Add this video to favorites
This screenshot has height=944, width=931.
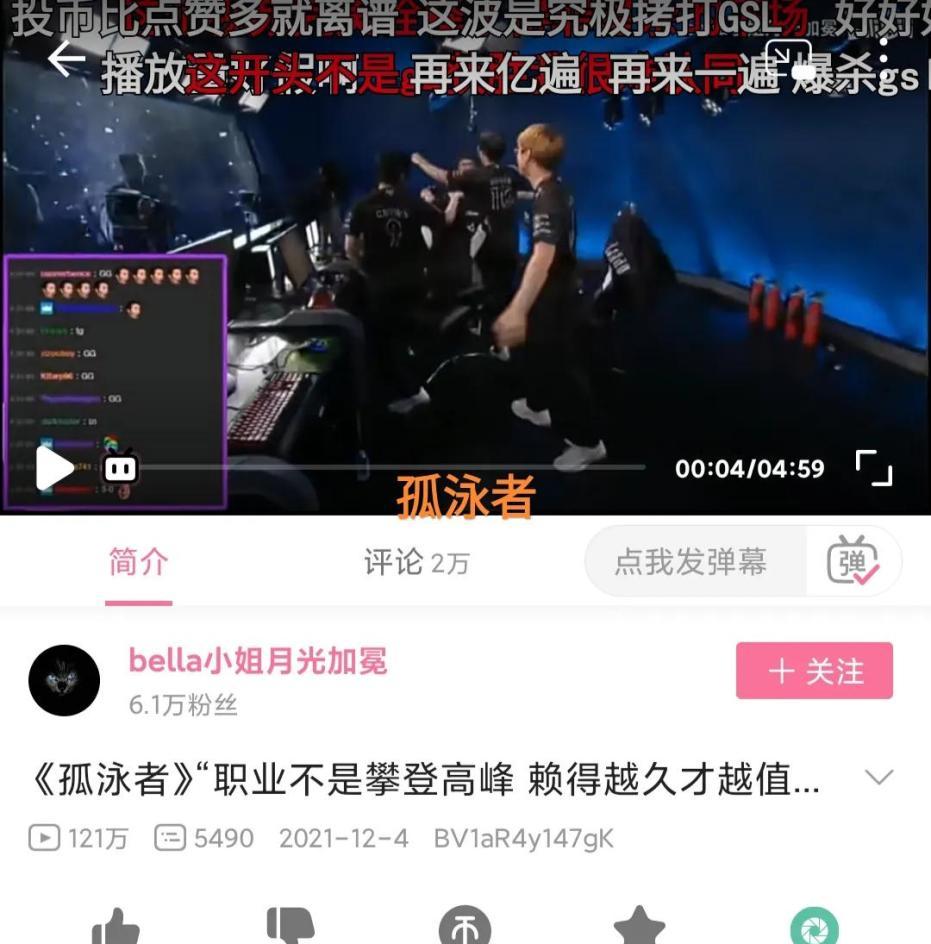[x=639, y=927]
